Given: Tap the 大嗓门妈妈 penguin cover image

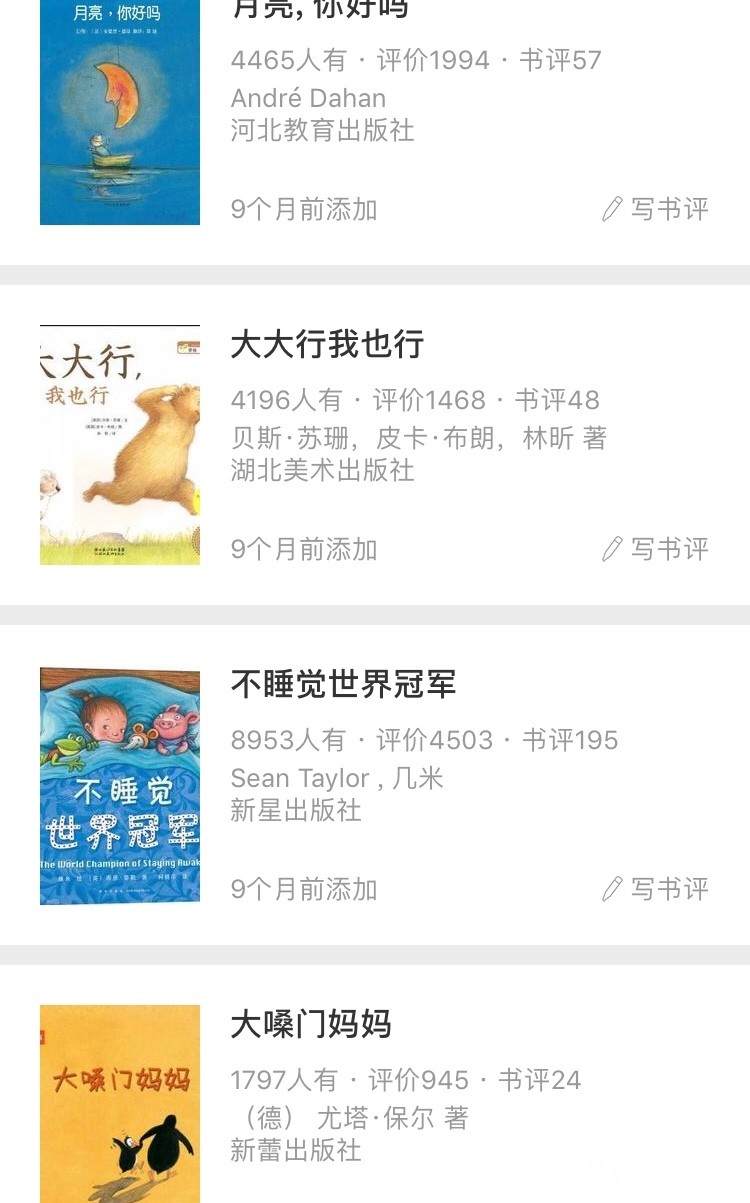Looking at the screenshot, I should click(x=120, y=1103).
